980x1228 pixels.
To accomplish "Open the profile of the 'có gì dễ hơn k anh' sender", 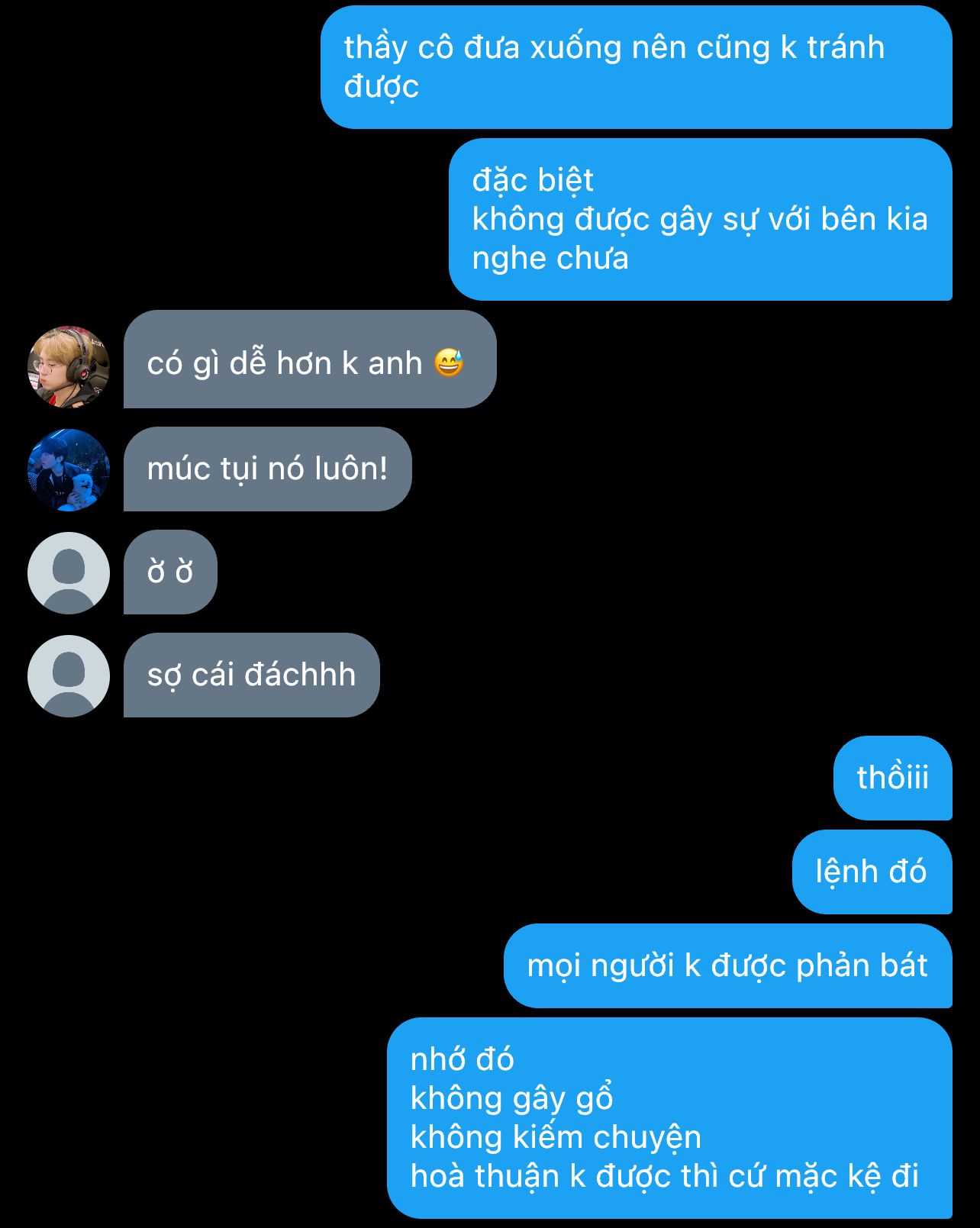I will click(69, 367).
